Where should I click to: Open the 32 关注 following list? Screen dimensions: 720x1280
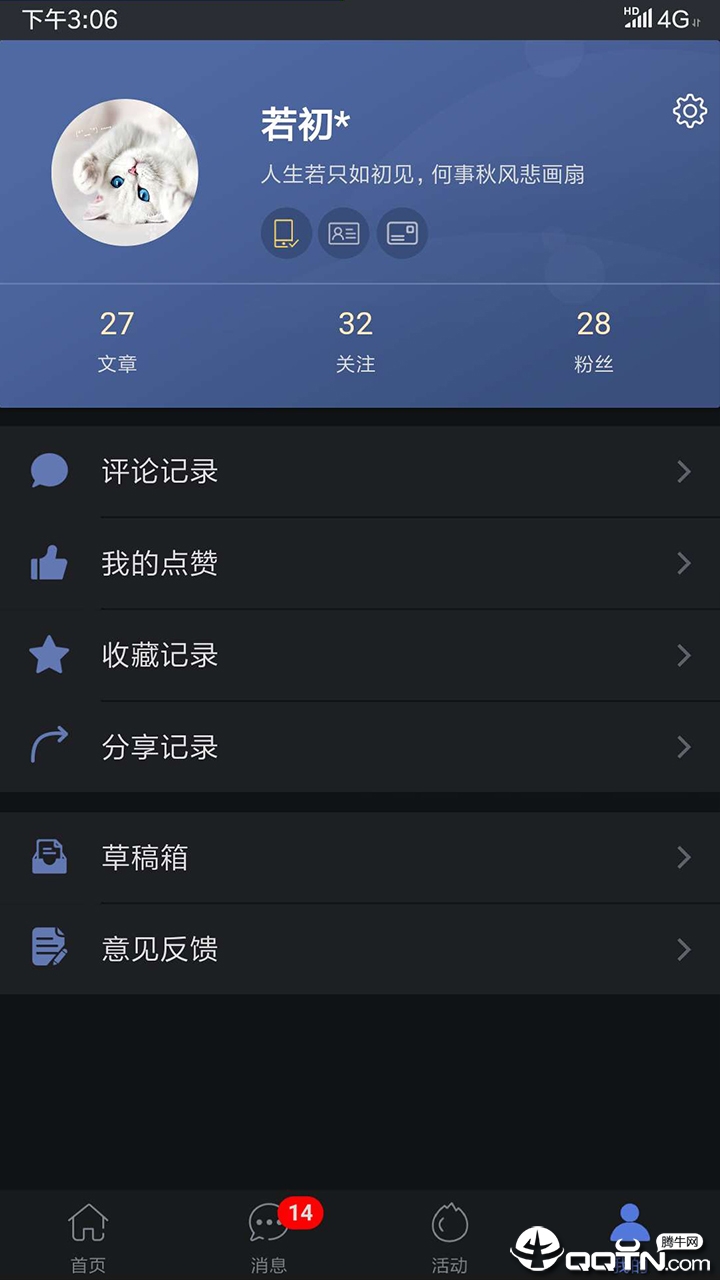pos(356,340)
